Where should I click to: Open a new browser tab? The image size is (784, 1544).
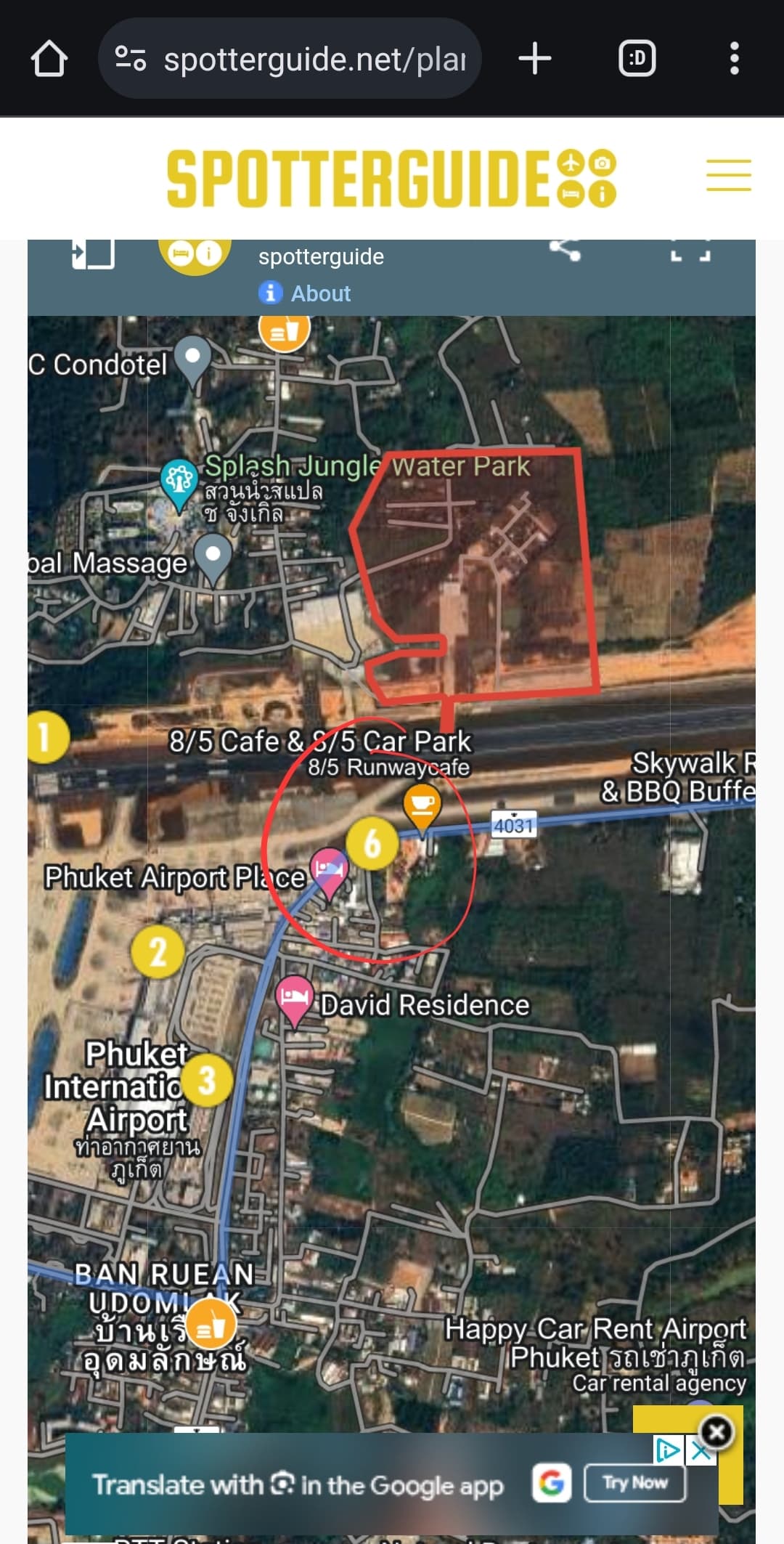pos(535,59)
